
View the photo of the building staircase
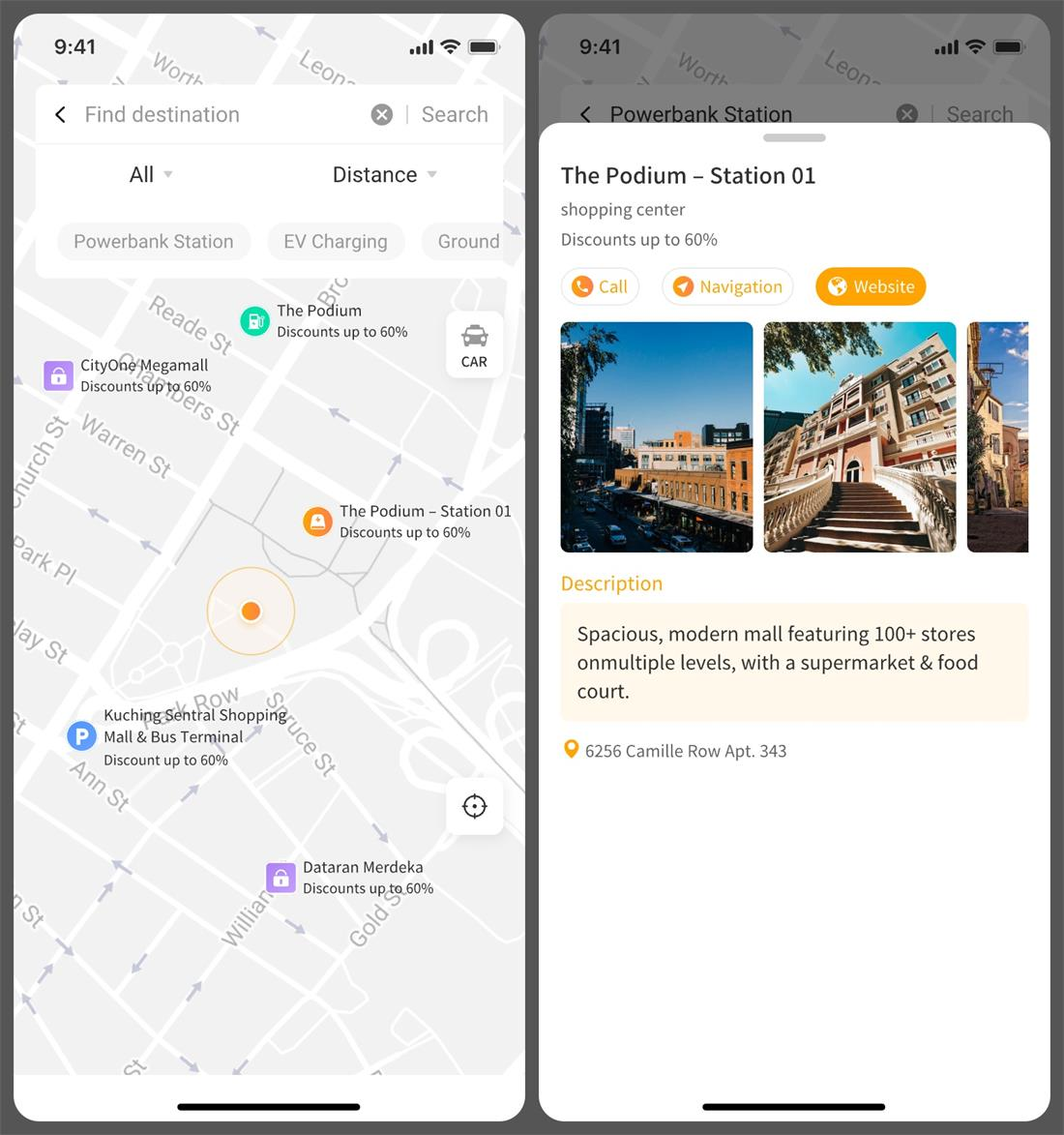point(859,437)
